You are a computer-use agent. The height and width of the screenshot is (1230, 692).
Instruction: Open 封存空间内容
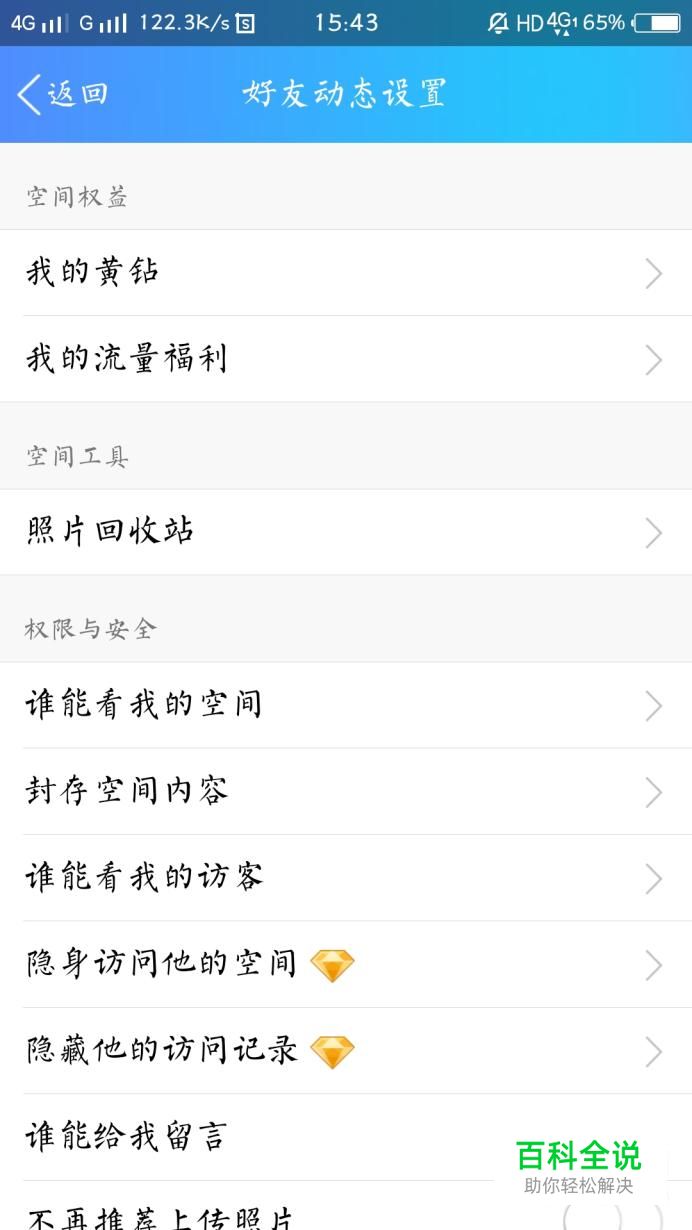[346, 791]
